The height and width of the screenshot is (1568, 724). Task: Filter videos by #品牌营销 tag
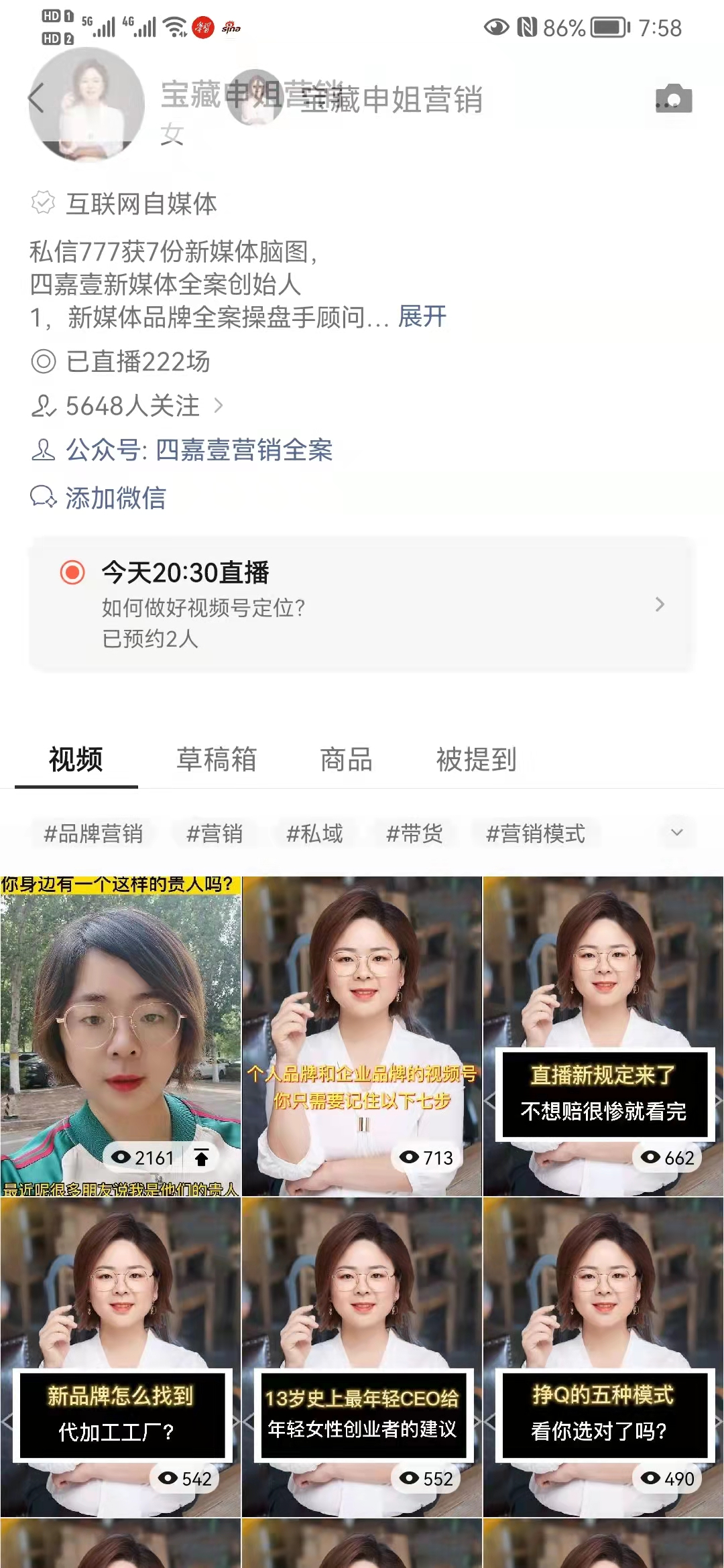point(93,834)
